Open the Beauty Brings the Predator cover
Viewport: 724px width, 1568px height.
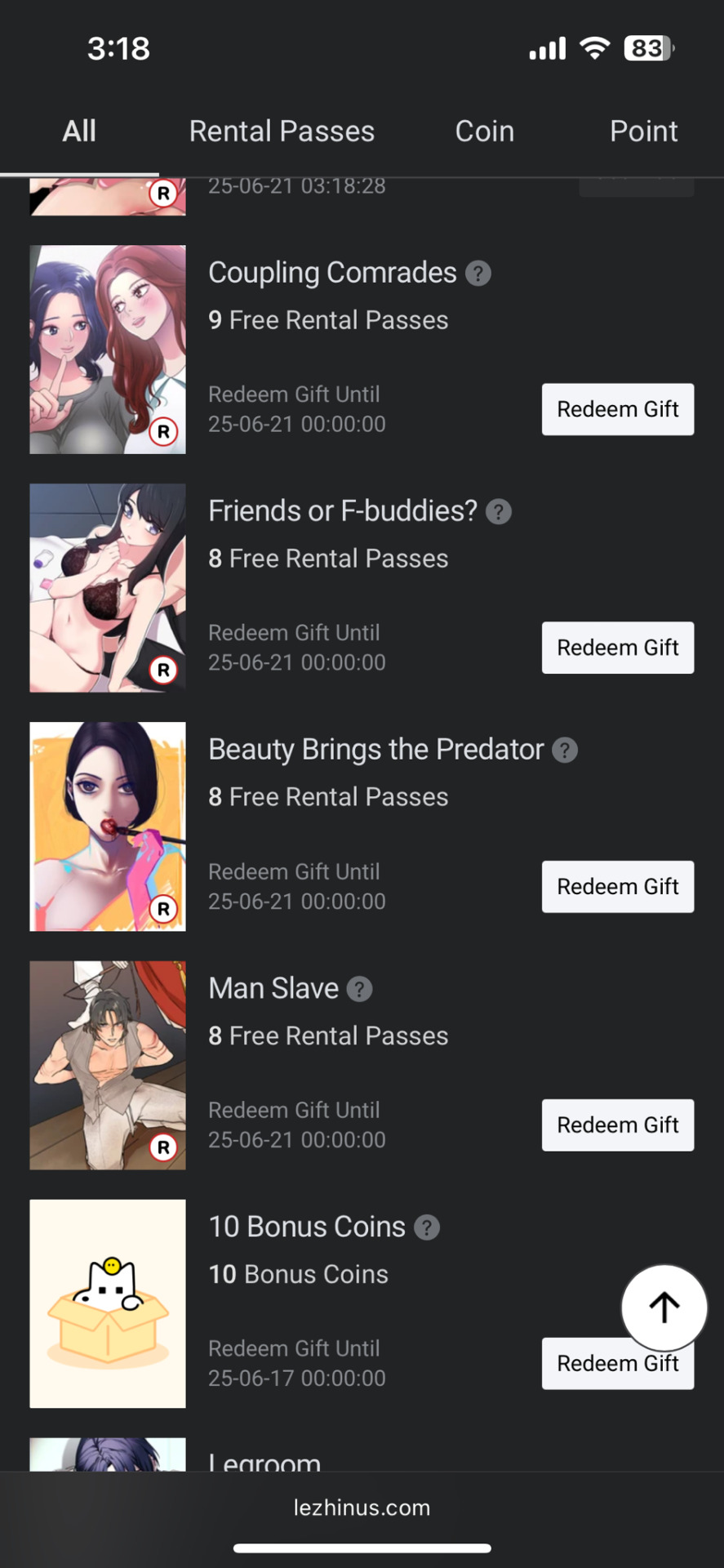108,826
